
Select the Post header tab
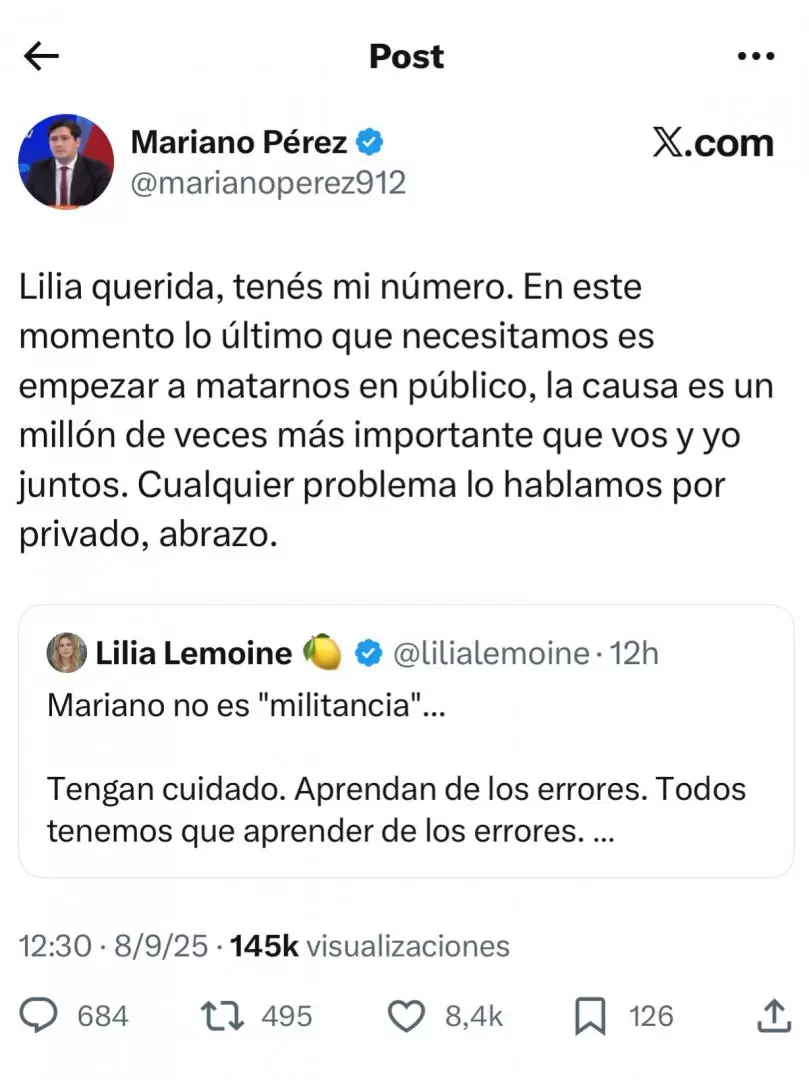404,56
